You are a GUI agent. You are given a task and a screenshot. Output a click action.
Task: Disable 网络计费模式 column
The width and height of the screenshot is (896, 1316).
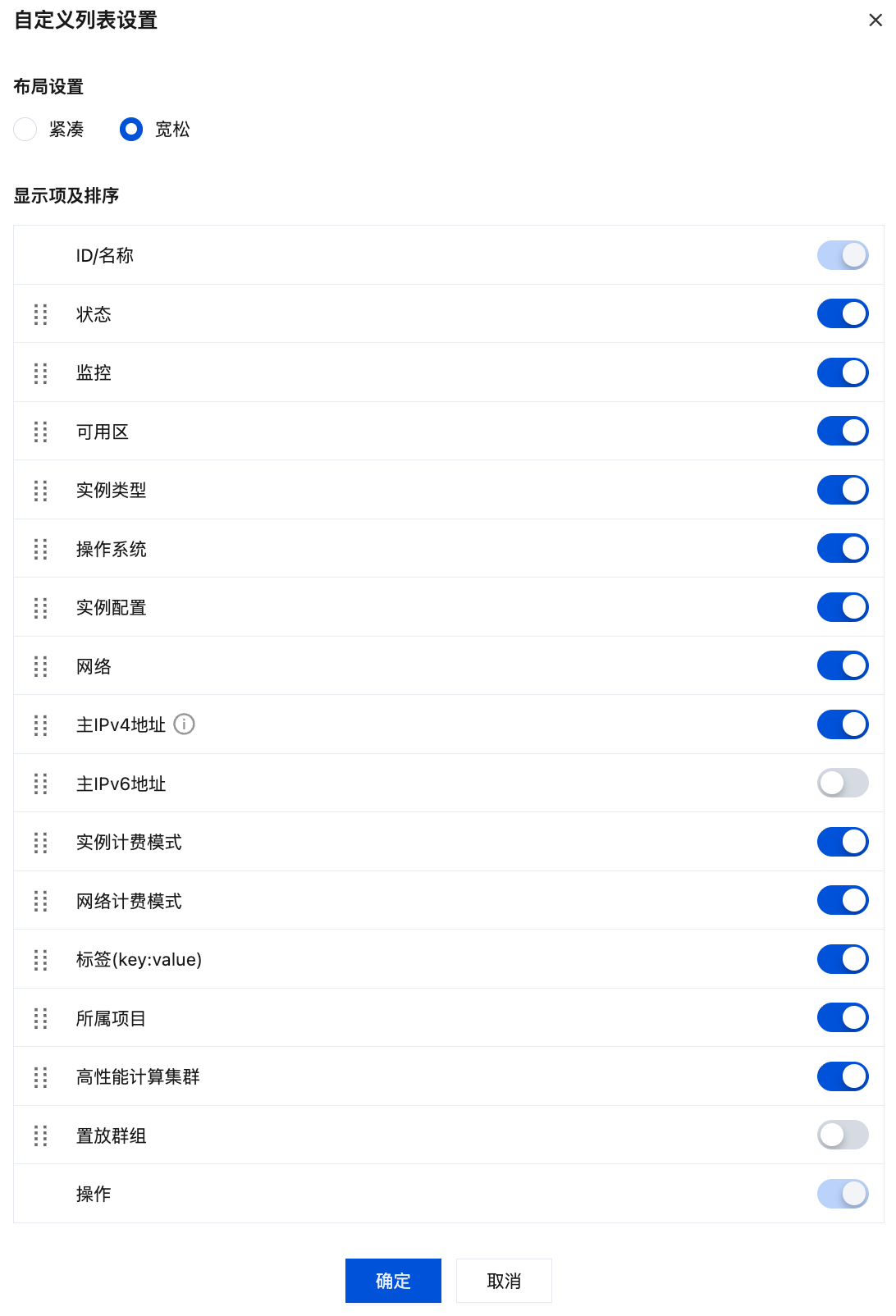843,900
